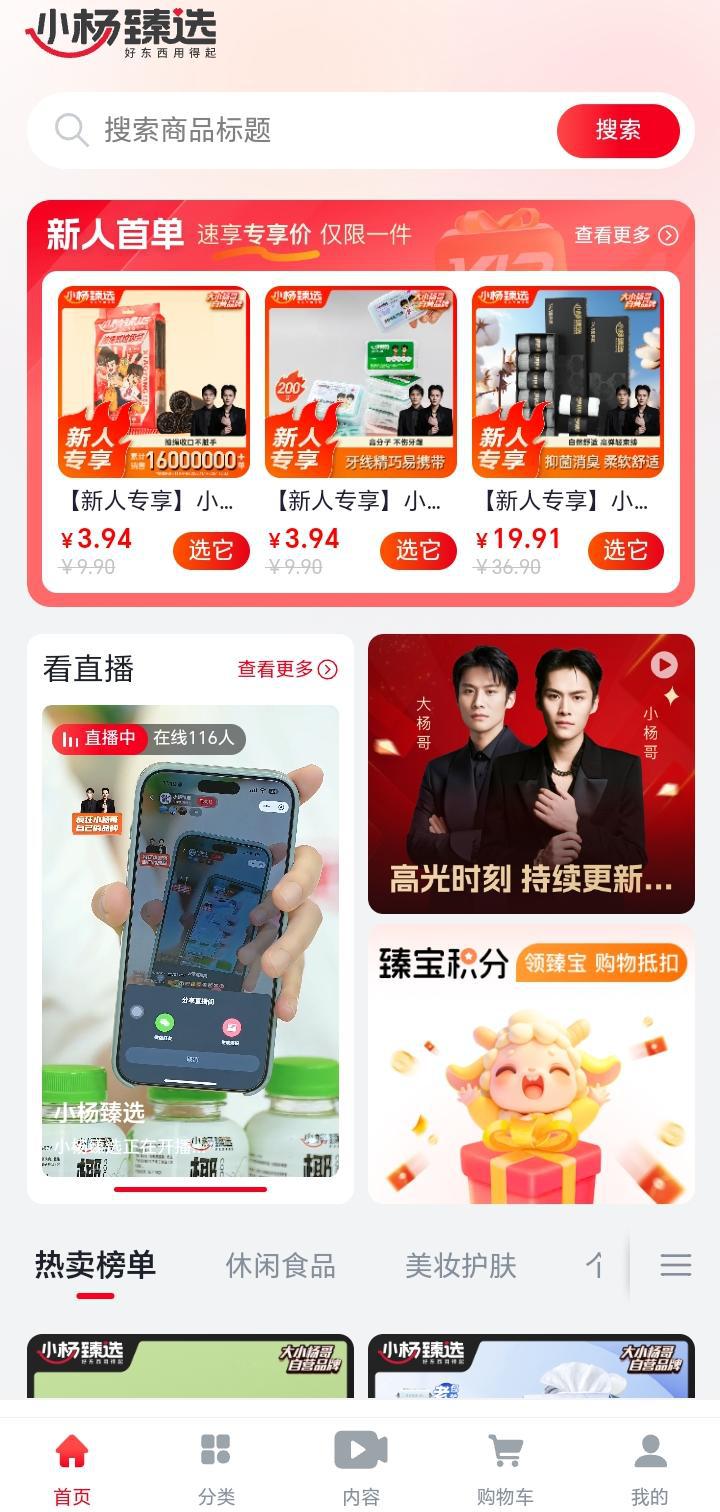Switch to the 热卖榜单 tab

(x=95, y=1266)
